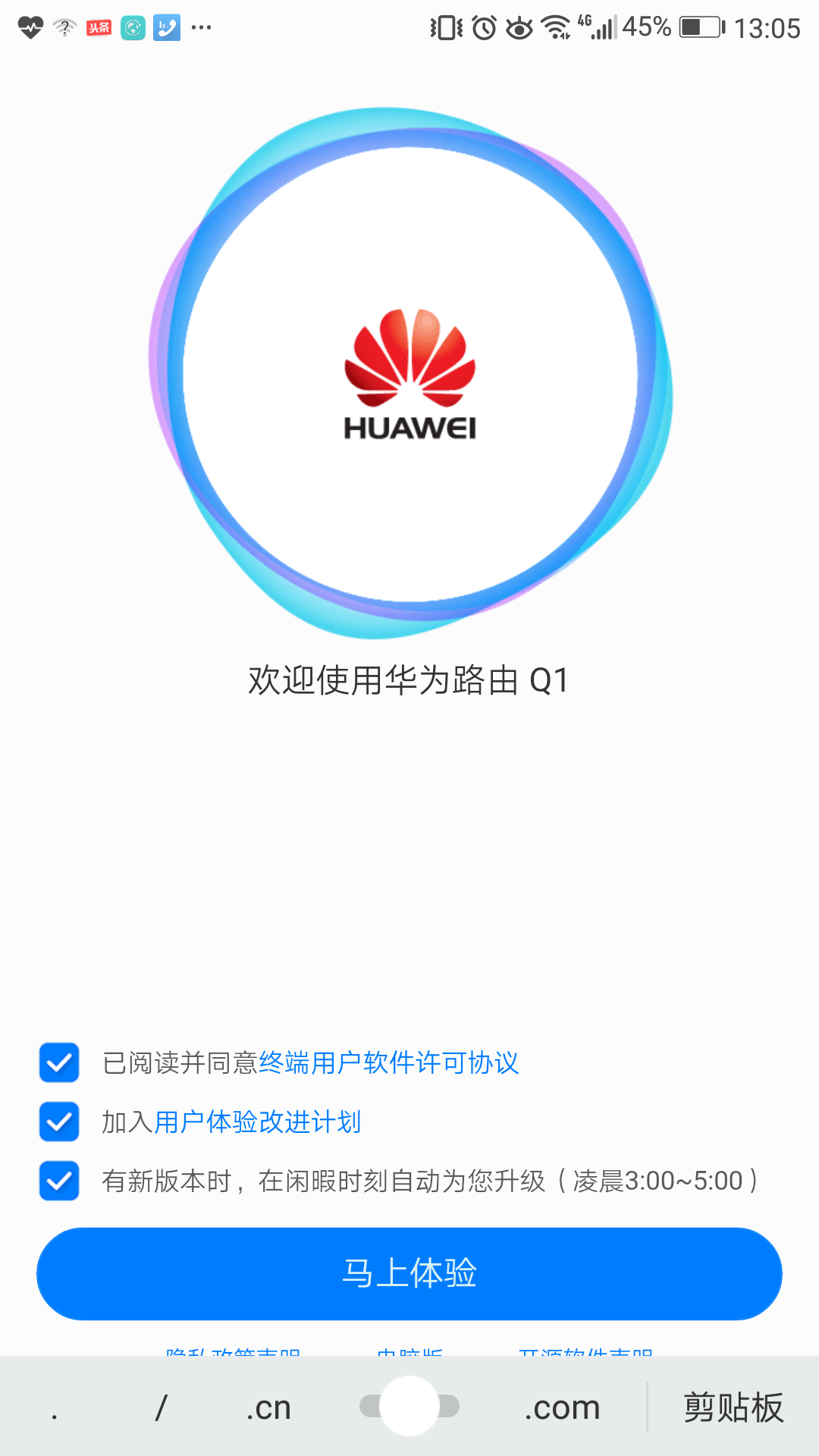Open the 终端用户软件许可协议 link

coord(388,1062)
